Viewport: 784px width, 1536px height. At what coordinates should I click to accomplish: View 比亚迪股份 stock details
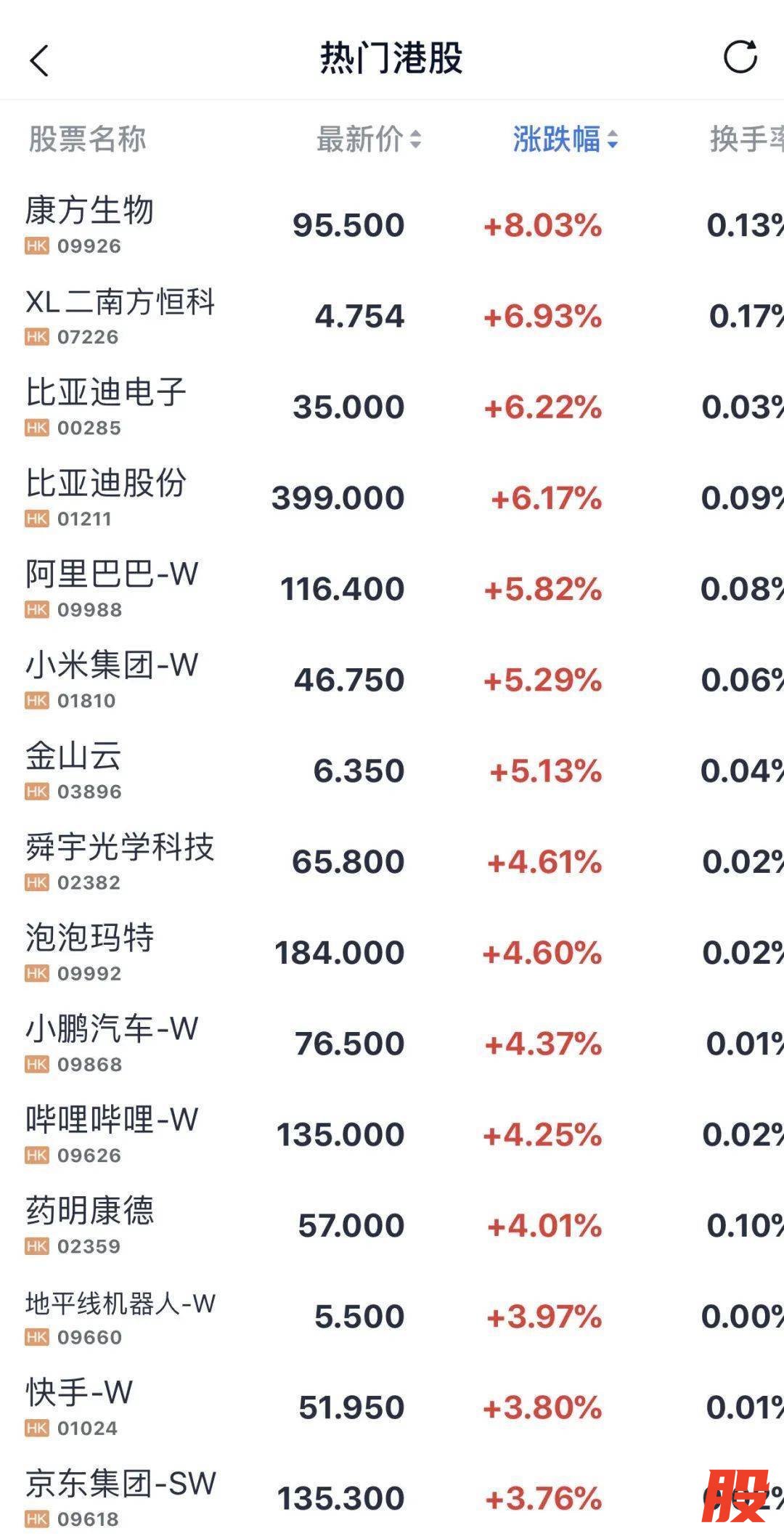tap(392, 498)
